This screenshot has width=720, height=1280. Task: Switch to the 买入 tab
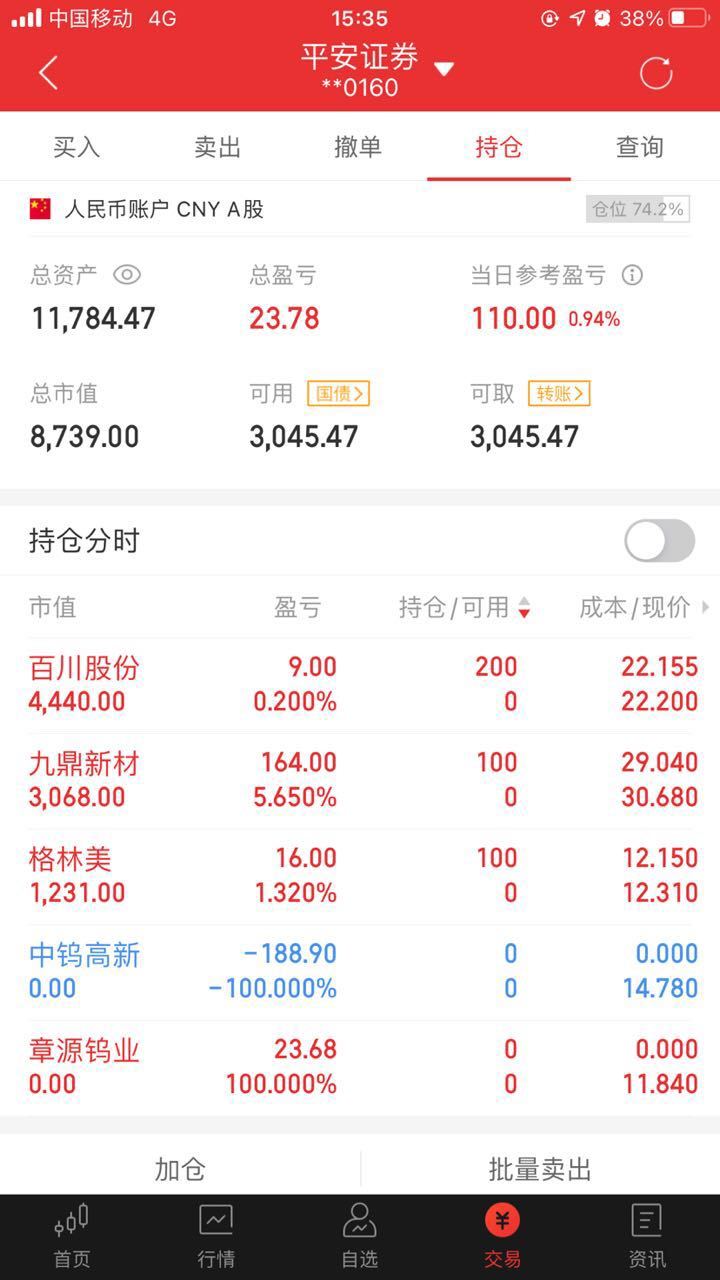[76, 147]
